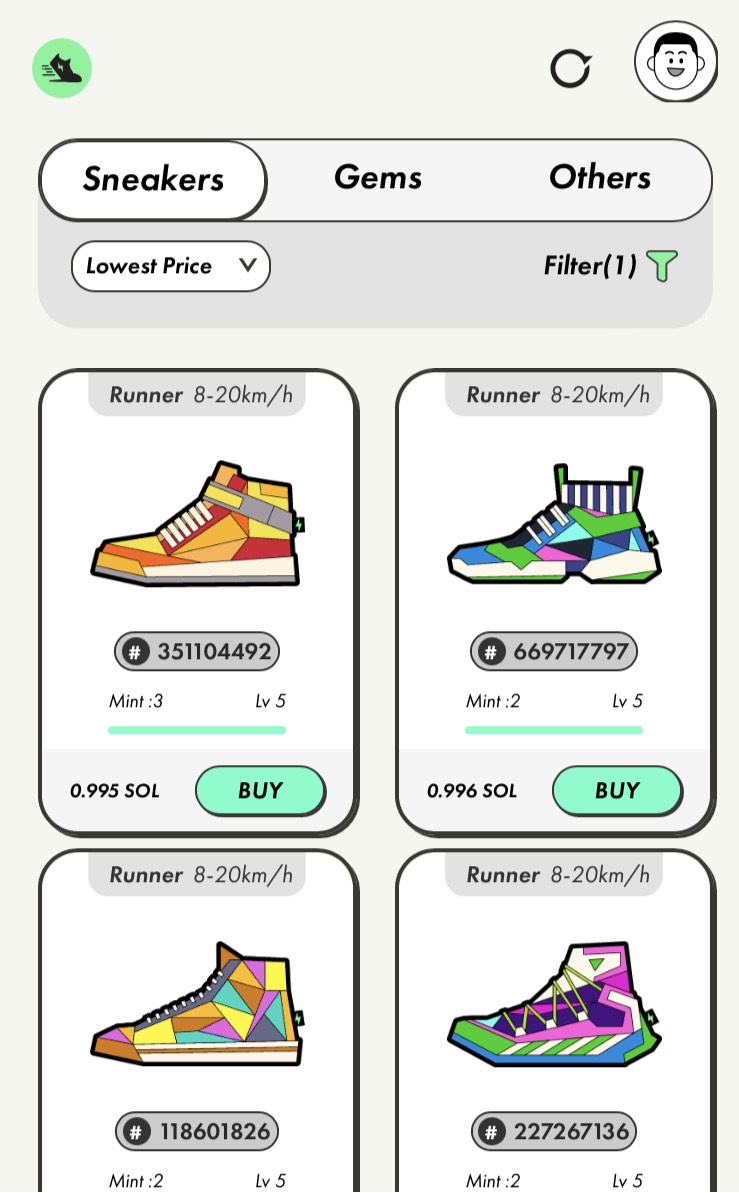Open the profile avatar
Screen dimensions: 739x1193
point(676,62)
